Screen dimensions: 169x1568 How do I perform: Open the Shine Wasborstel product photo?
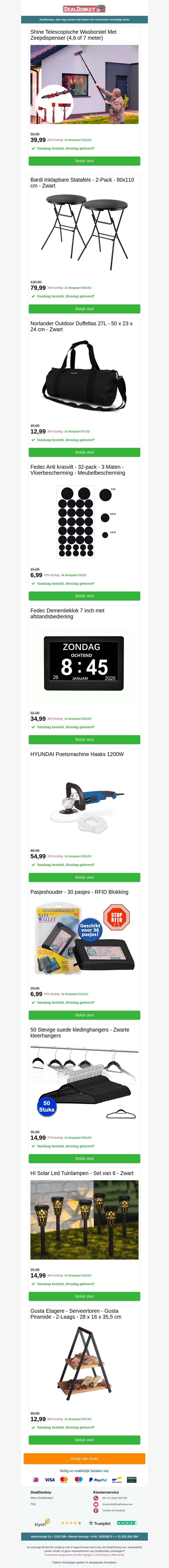pos(84,85)
